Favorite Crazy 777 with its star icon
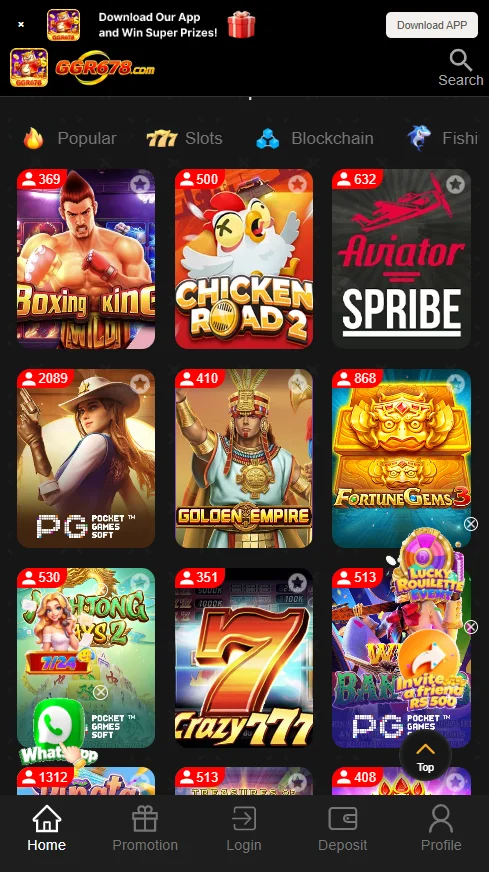Screen dimensions: 489x872 (298, 582)
